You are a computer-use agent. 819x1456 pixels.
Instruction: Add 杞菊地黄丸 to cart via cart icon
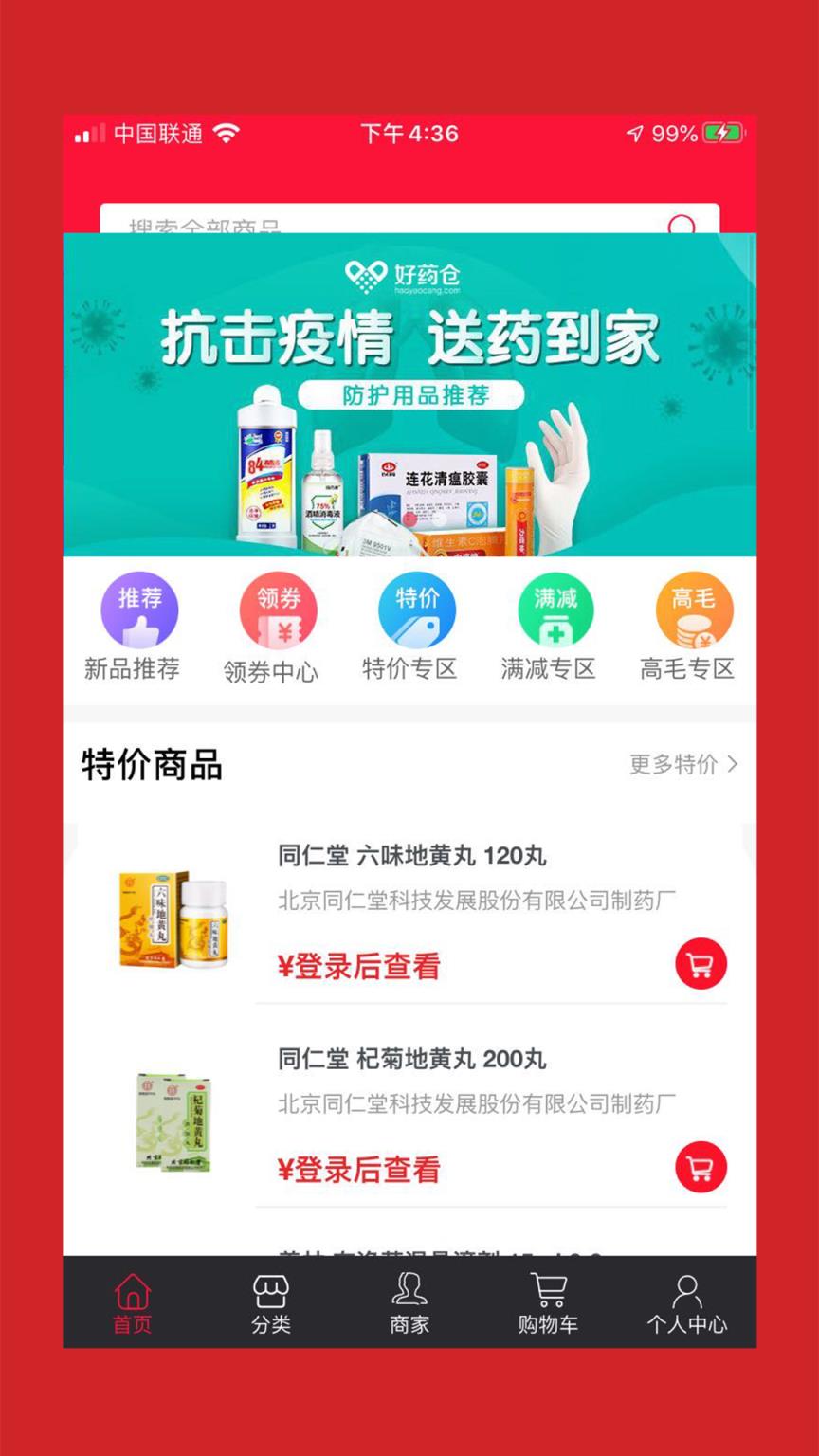click(701, 1167)
